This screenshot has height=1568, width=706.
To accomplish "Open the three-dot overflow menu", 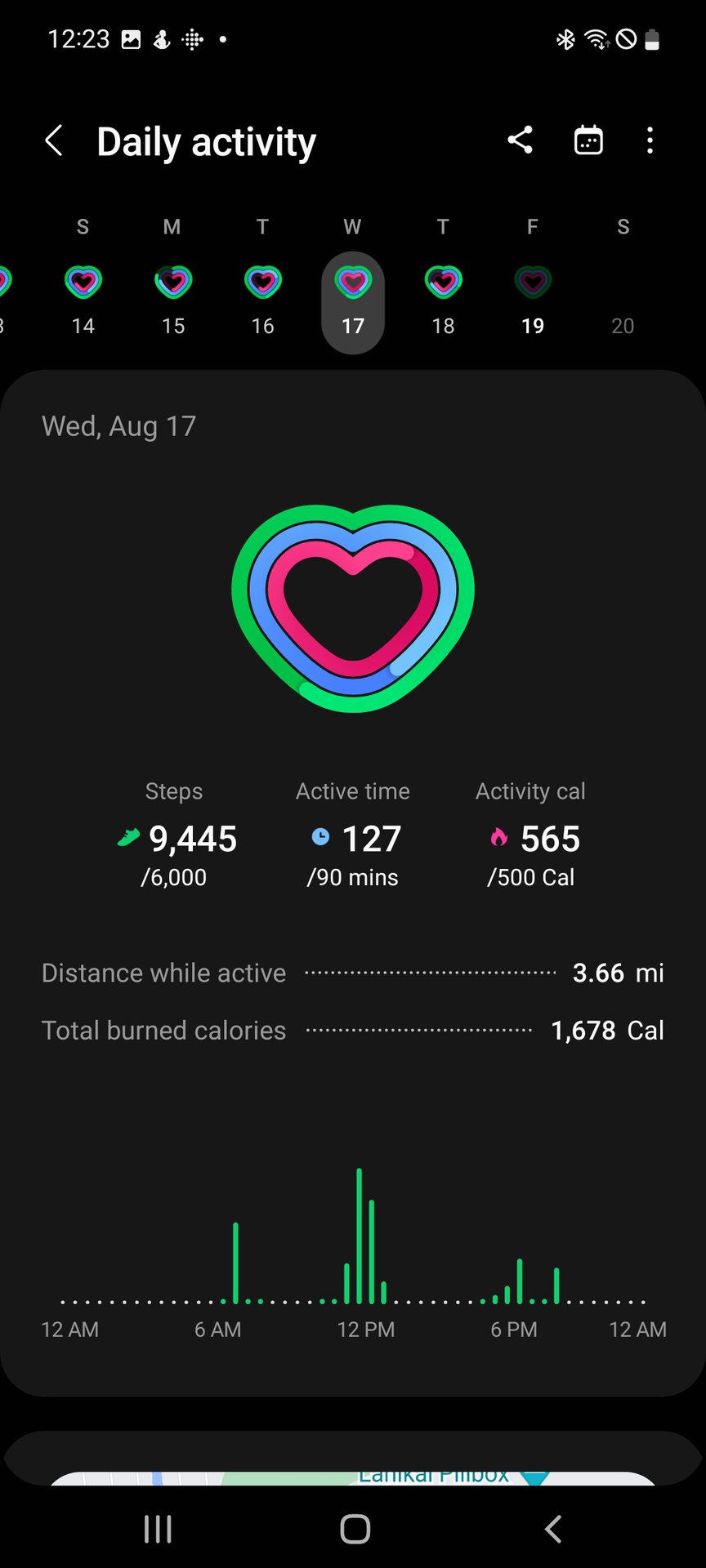I will tap(650, 140).
